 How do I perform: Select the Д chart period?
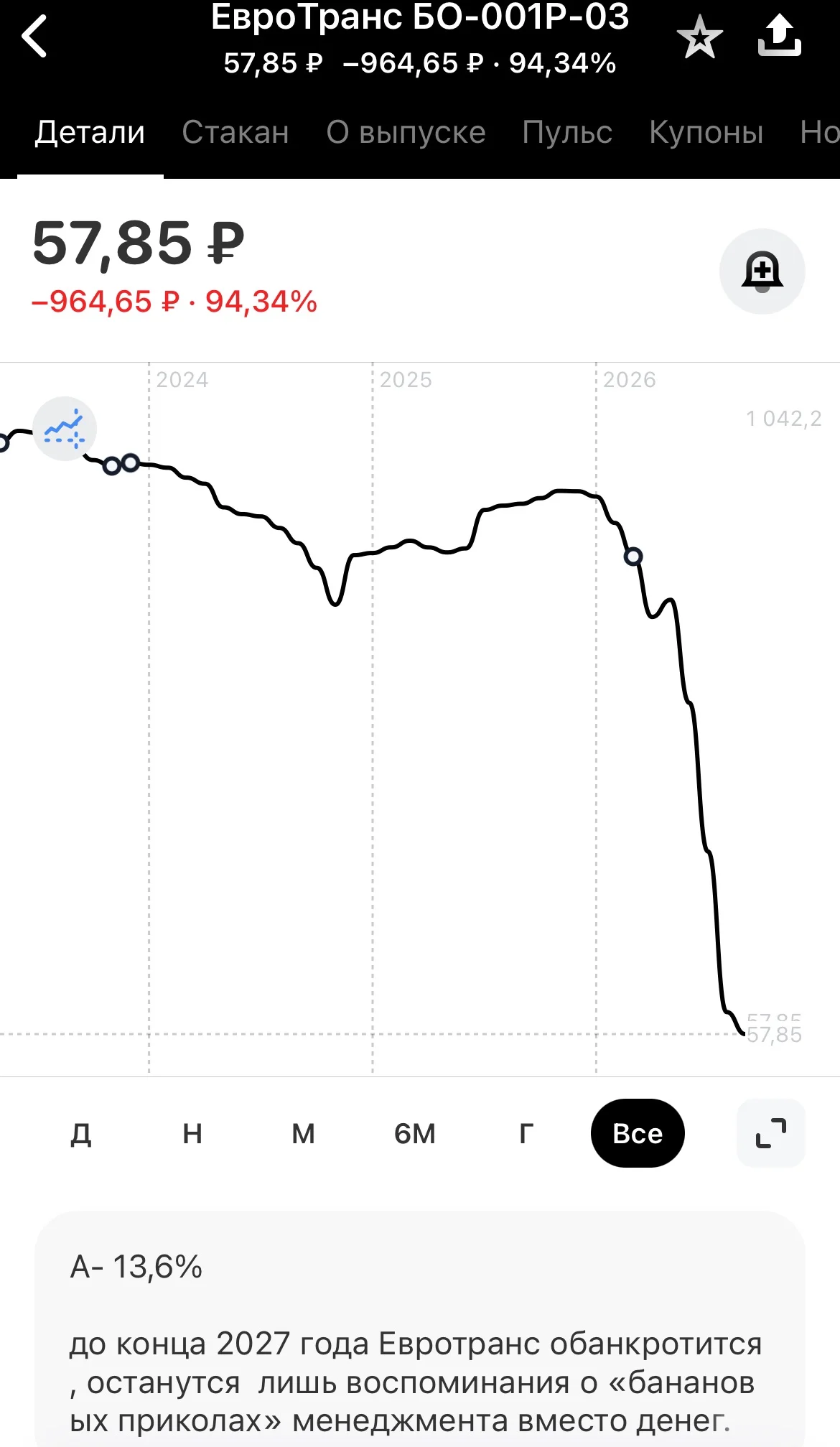81,1133
